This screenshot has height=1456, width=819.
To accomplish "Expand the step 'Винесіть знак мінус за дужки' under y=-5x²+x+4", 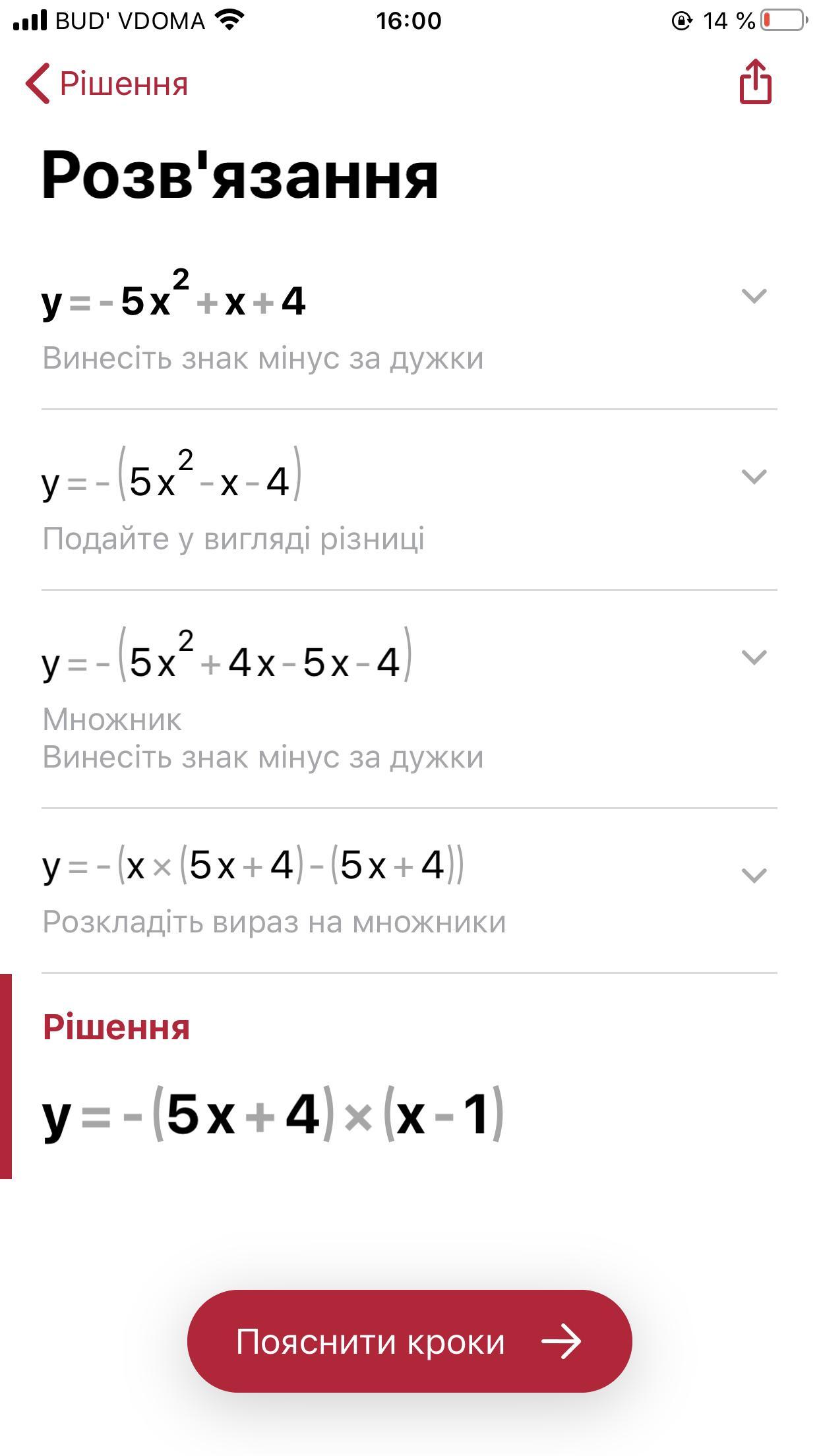I will coord(754,296).
